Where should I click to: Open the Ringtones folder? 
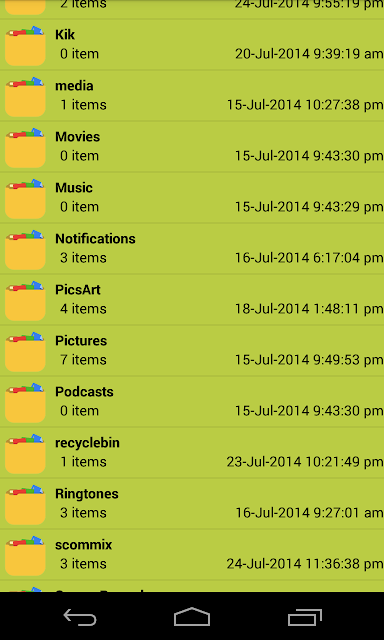tap(192, 504)
